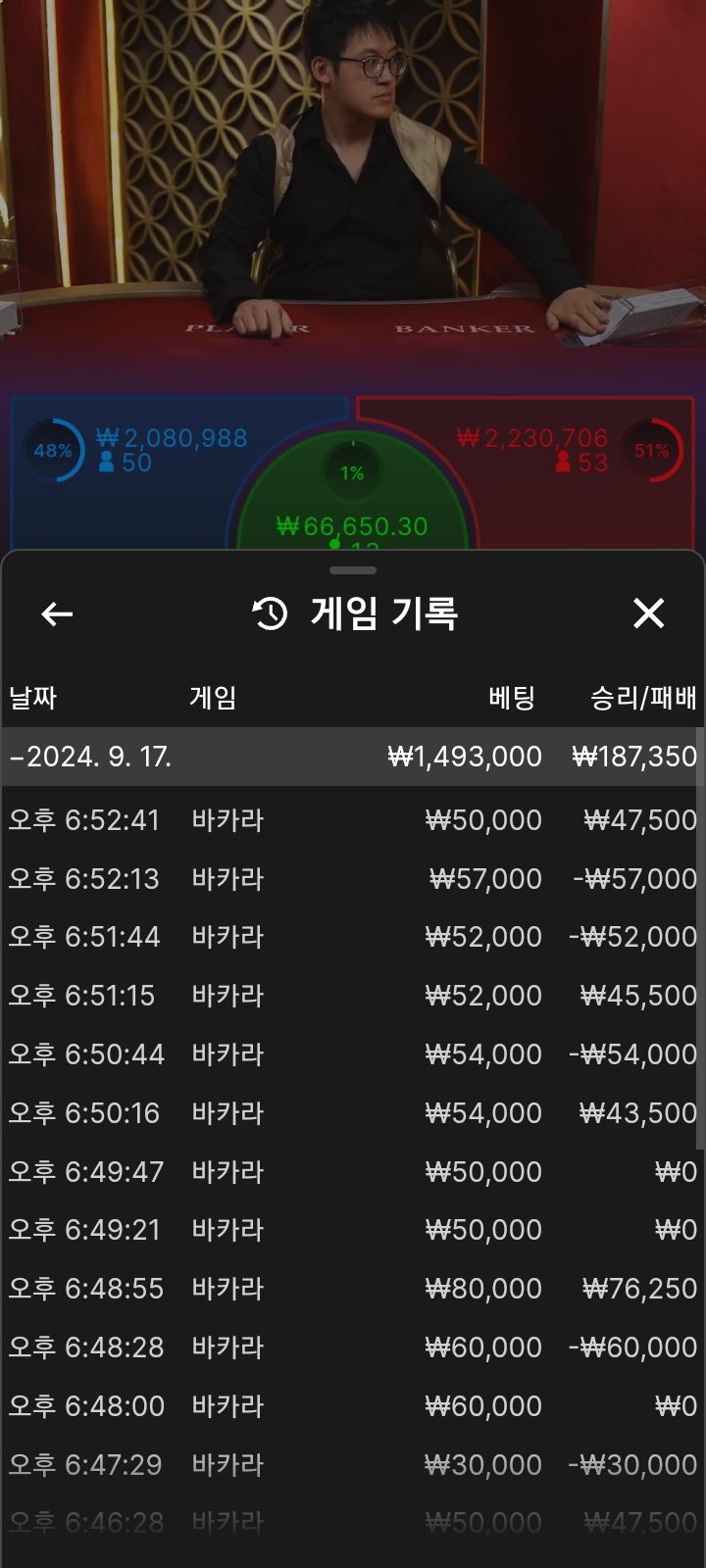
Task: Open the 오후 6:52:41 바카라 record
Action: [x=351, y=820]
